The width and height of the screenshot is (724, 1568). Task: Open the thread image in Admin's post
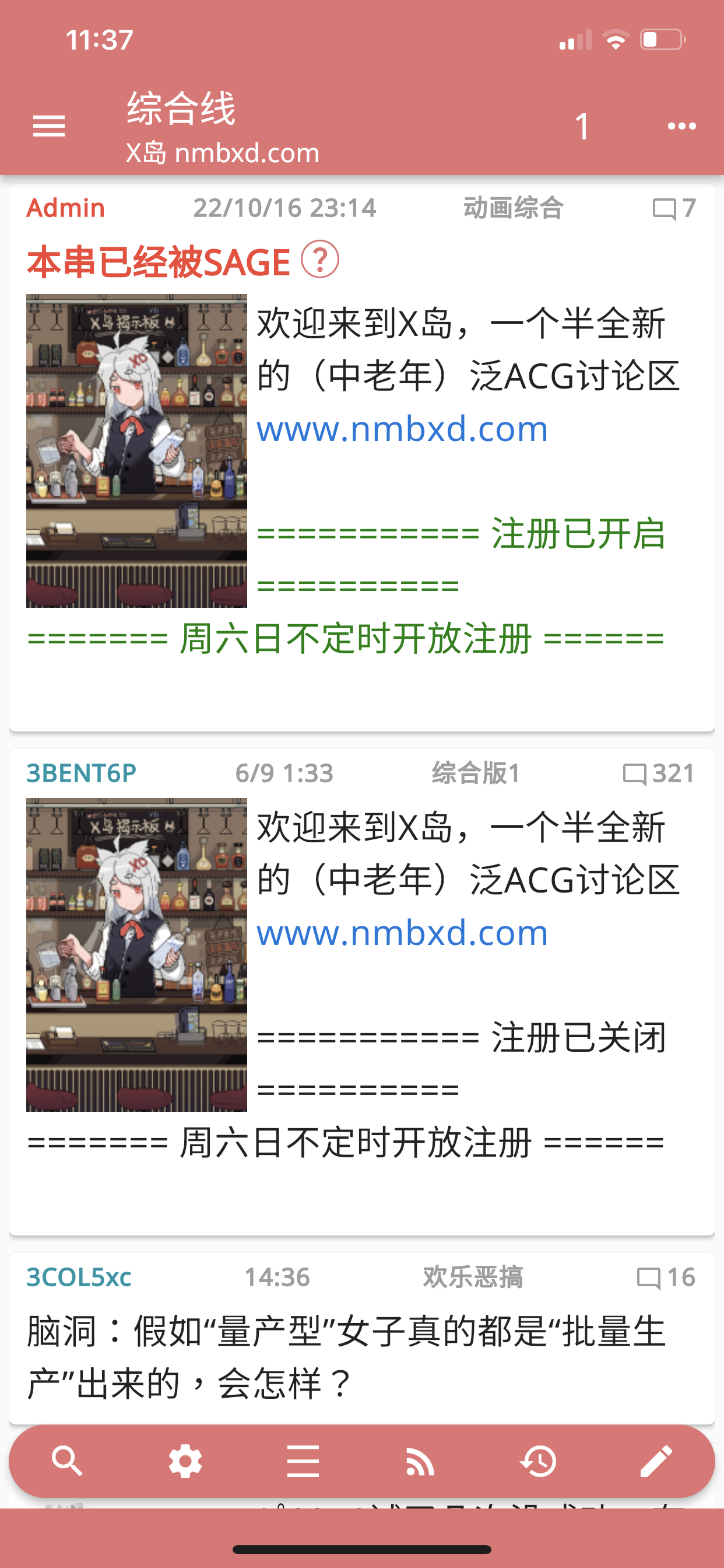tap(136, 450)
